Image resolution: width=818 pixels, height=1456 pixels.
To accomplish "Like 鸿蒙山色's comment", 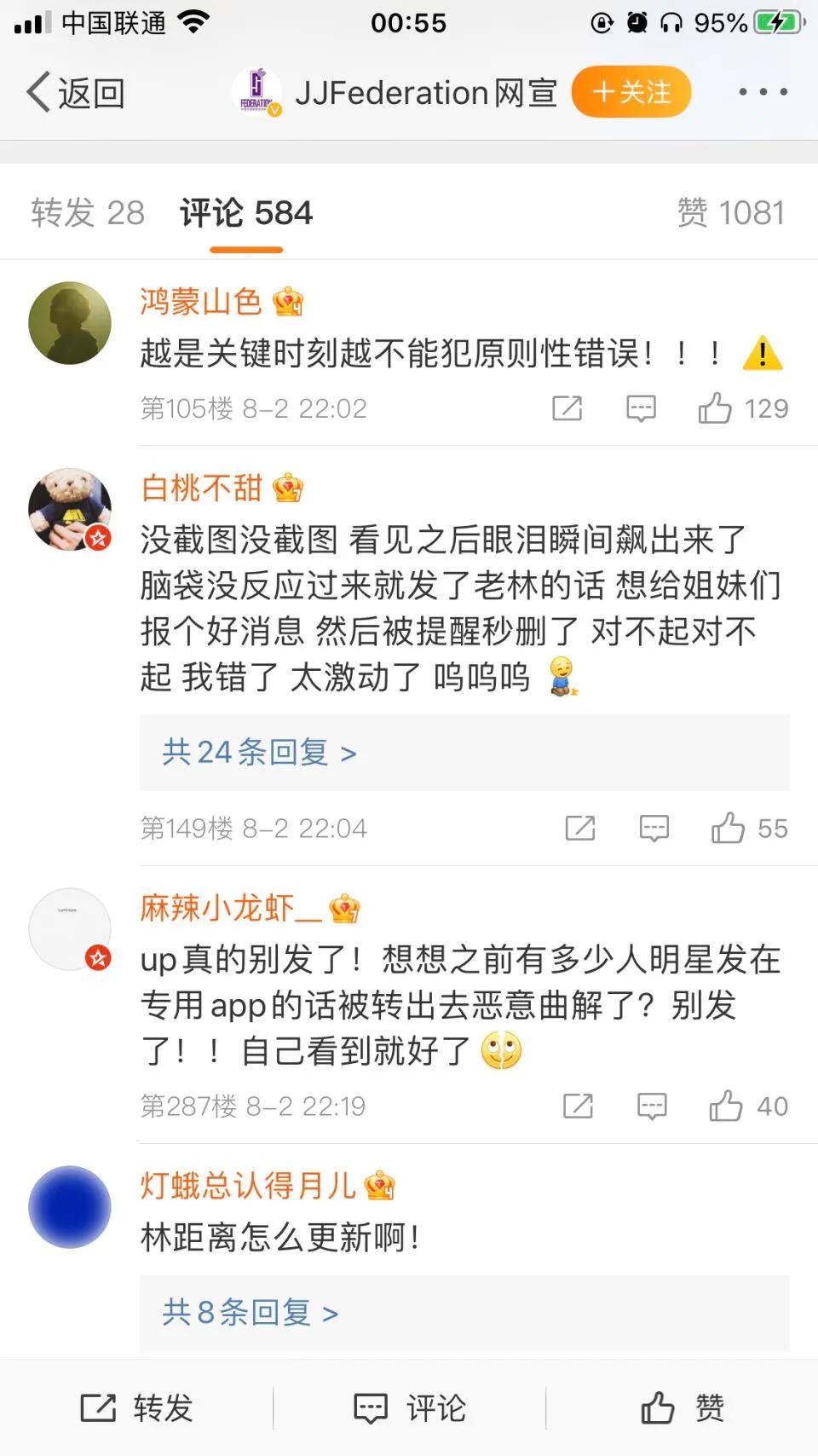I will (x=715, y=408).
